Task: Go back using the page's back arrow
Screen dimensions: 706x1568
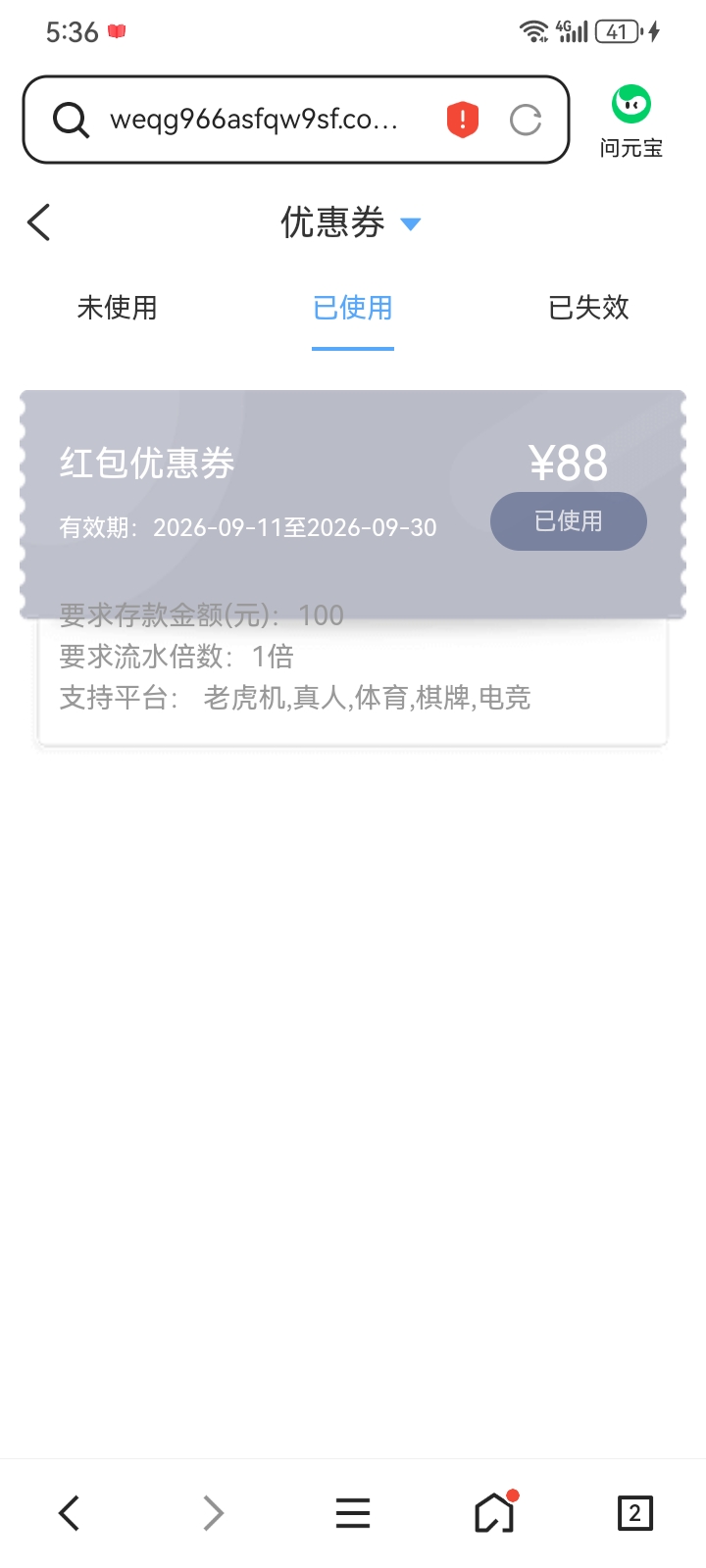Action: (x=39, y=222)
